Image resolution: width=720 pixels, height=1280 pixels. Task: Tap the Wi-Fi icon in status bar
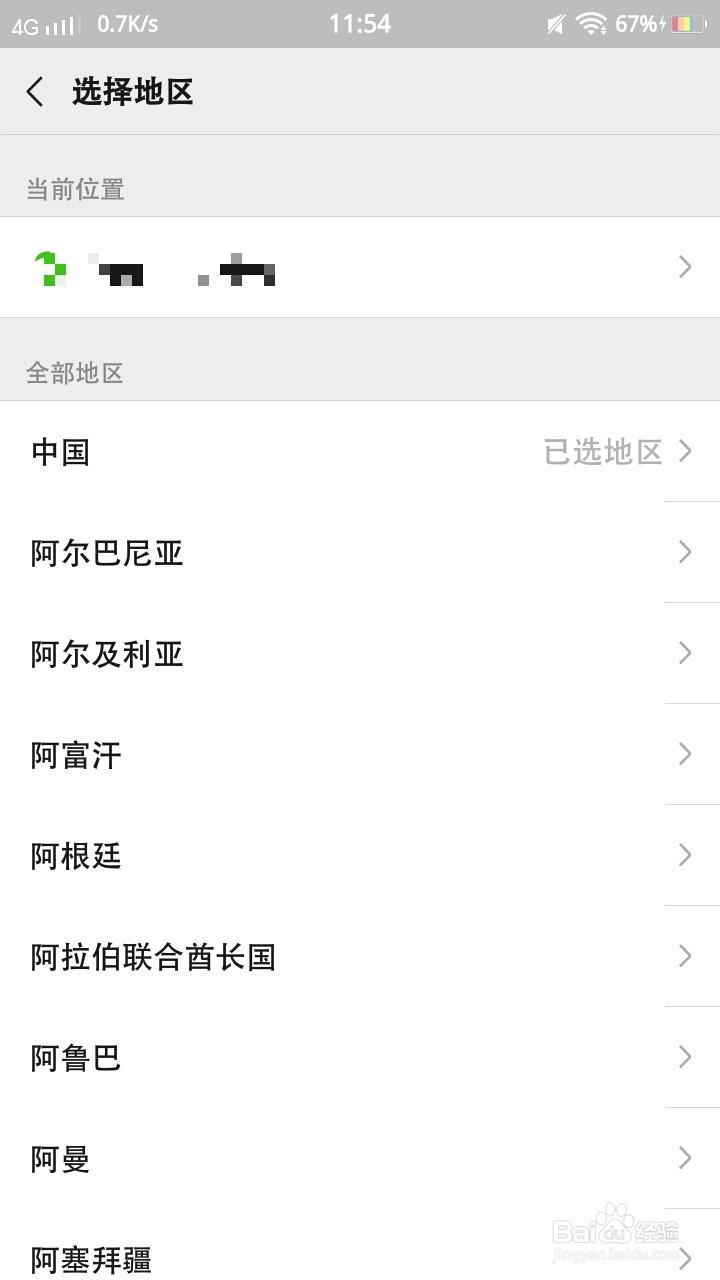point(590,23)
